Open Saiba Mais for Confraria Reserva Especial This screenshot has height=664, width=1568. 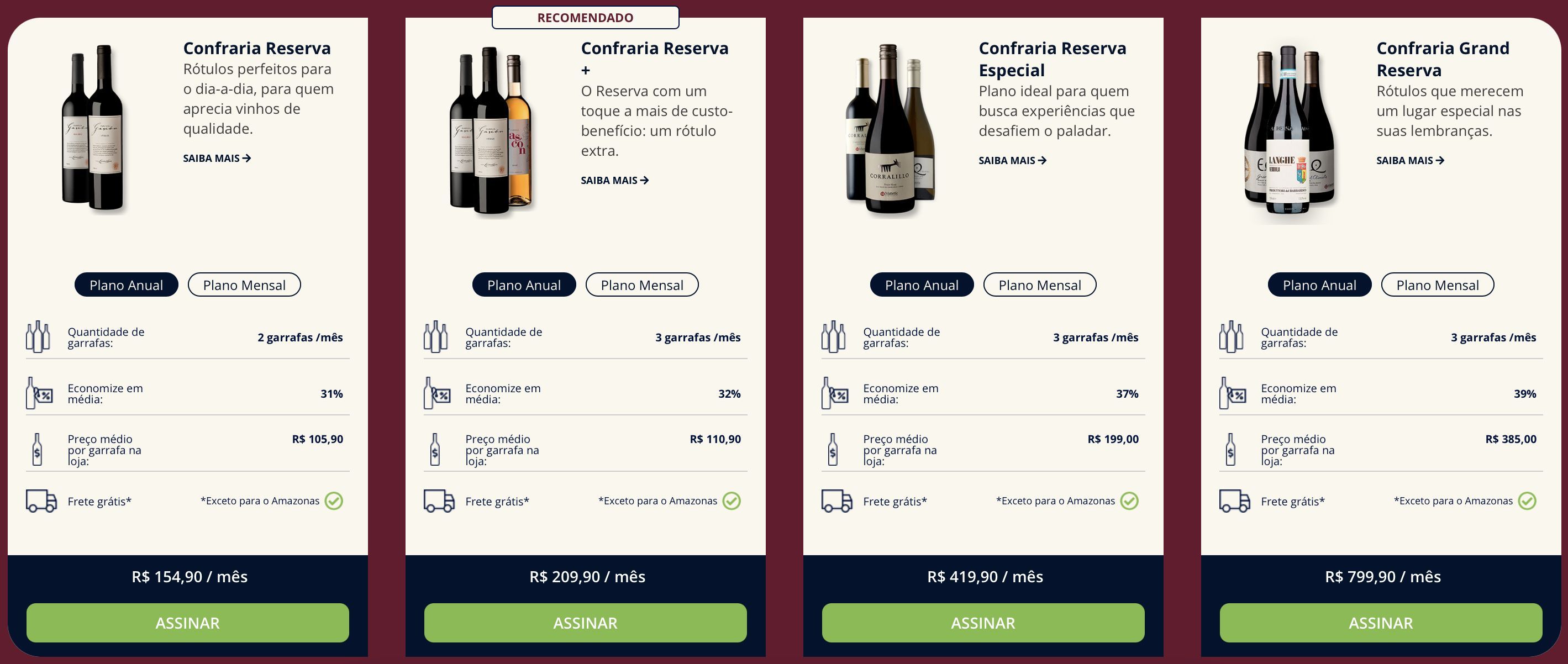click(x=1012, y=161)
